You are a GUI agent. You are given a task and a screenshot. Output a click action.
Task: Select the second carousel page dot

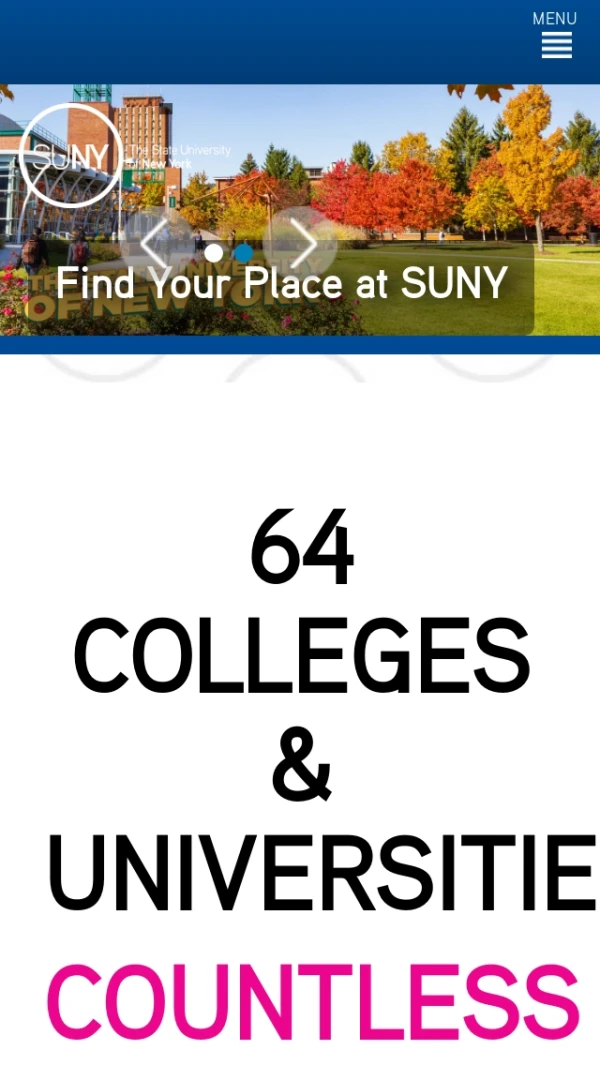click(x=243, y=253)
